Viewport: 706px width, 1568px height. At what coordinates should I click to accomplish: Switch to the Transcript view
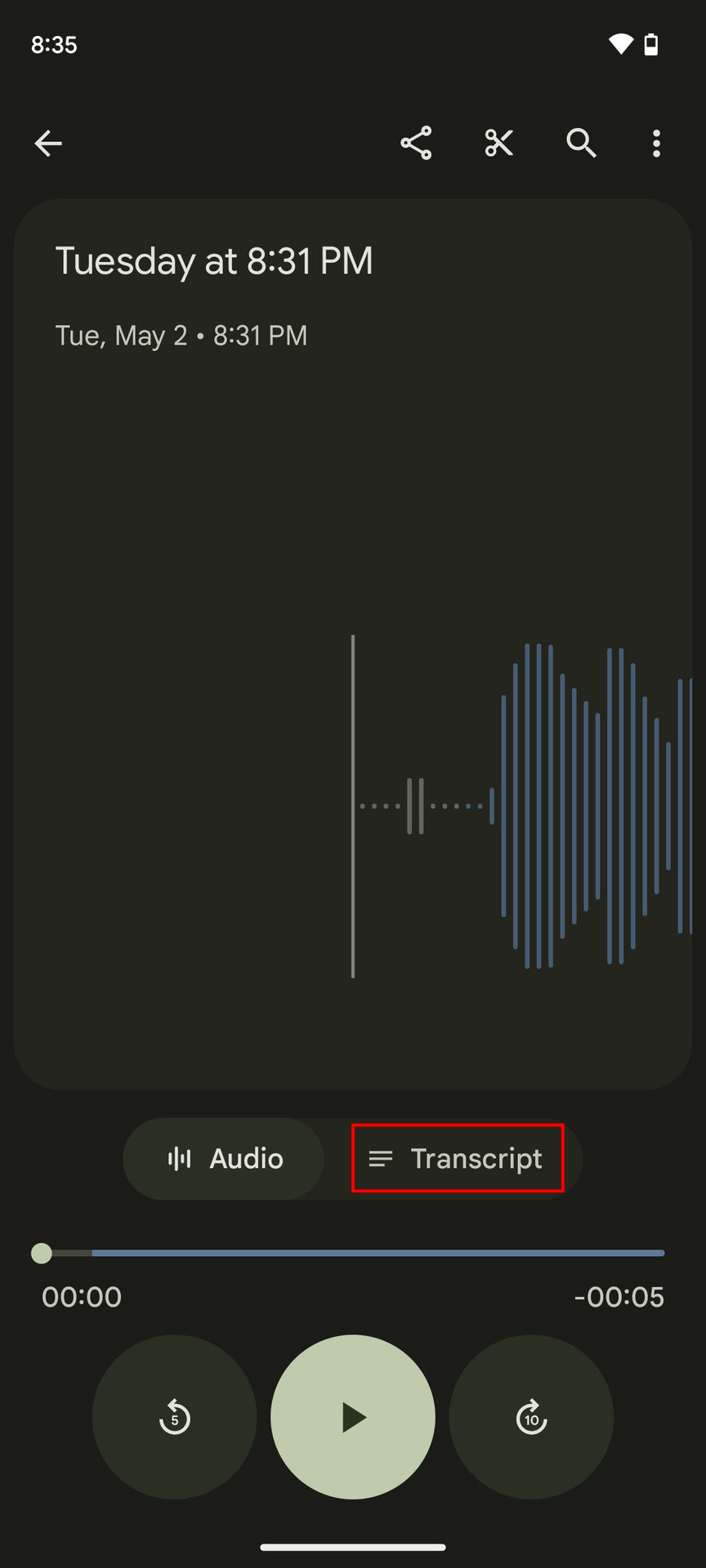pyautogui.click(x=458, y=1159)
